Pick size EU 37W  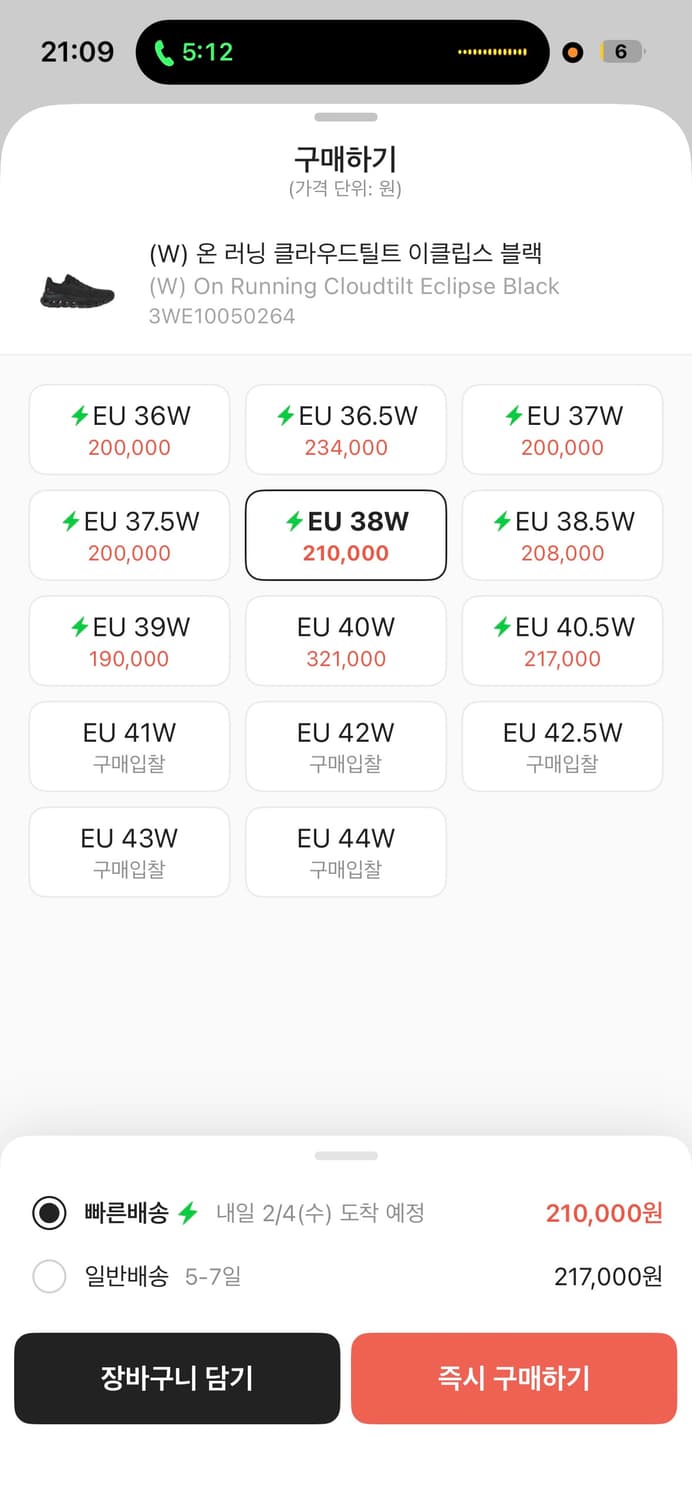click(x=562, y=430)
